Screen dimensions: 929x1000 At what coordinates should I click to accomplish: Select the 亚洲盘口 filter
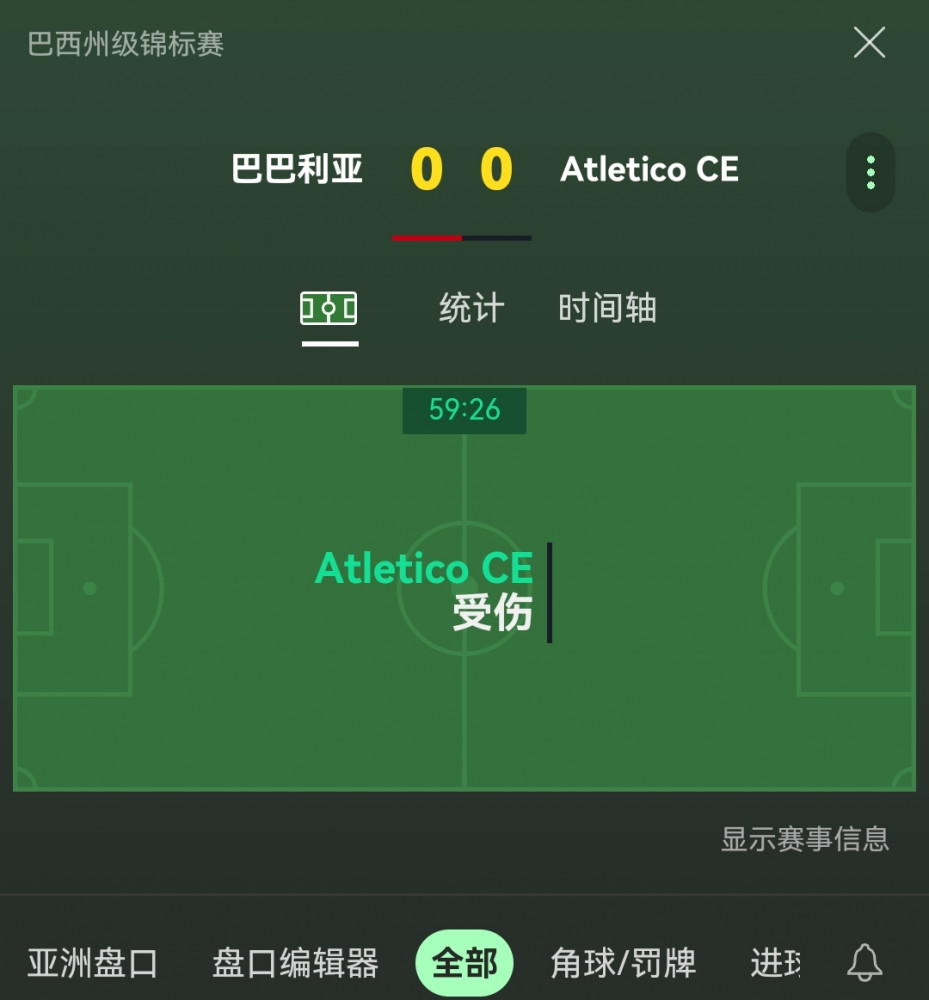[x=92, y=963]
